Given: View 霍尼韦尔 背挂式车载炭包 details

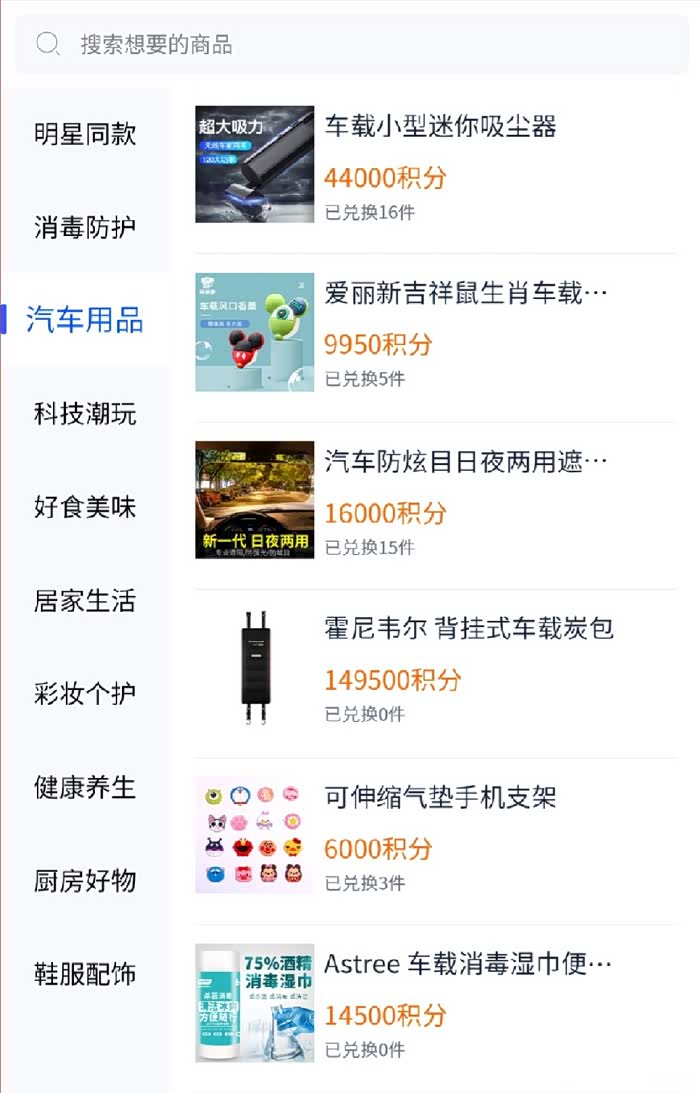Looking at the screenshot, I should (x=468, y=629).
